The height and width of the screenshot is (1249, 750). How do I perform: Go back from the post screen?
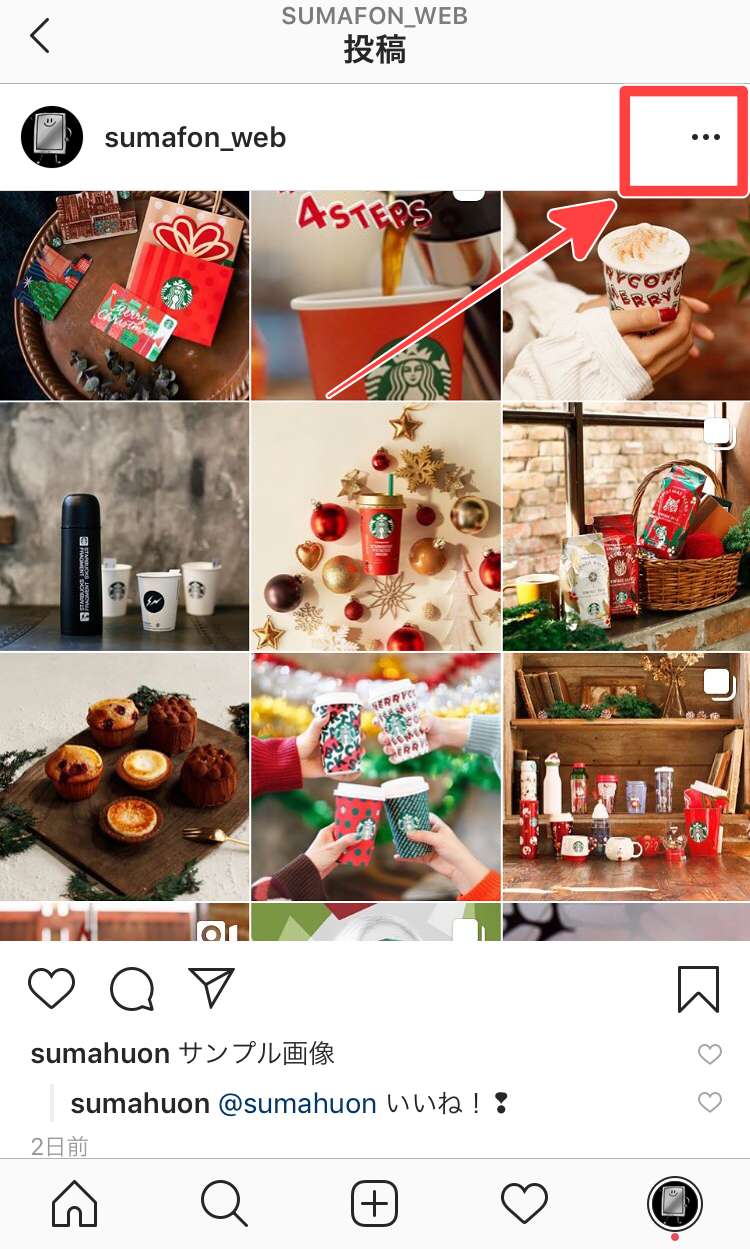point(39,37)
